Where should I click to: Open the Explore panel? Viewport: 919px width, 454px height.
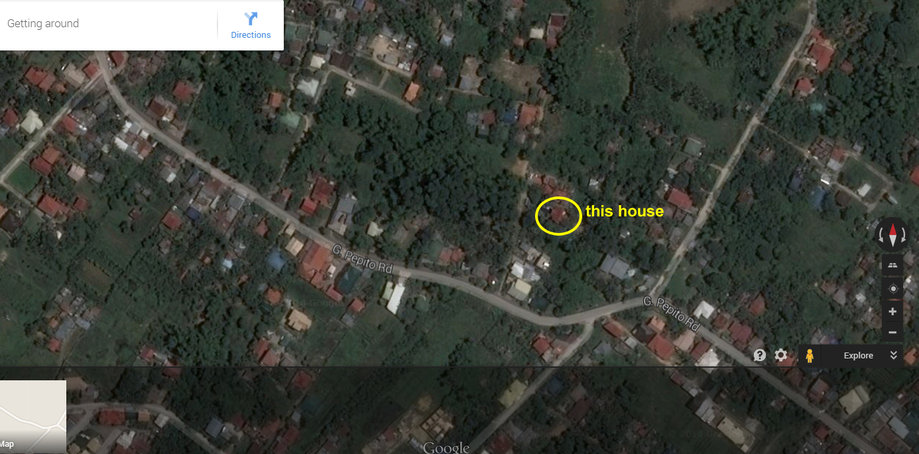[x=857, y=355]
